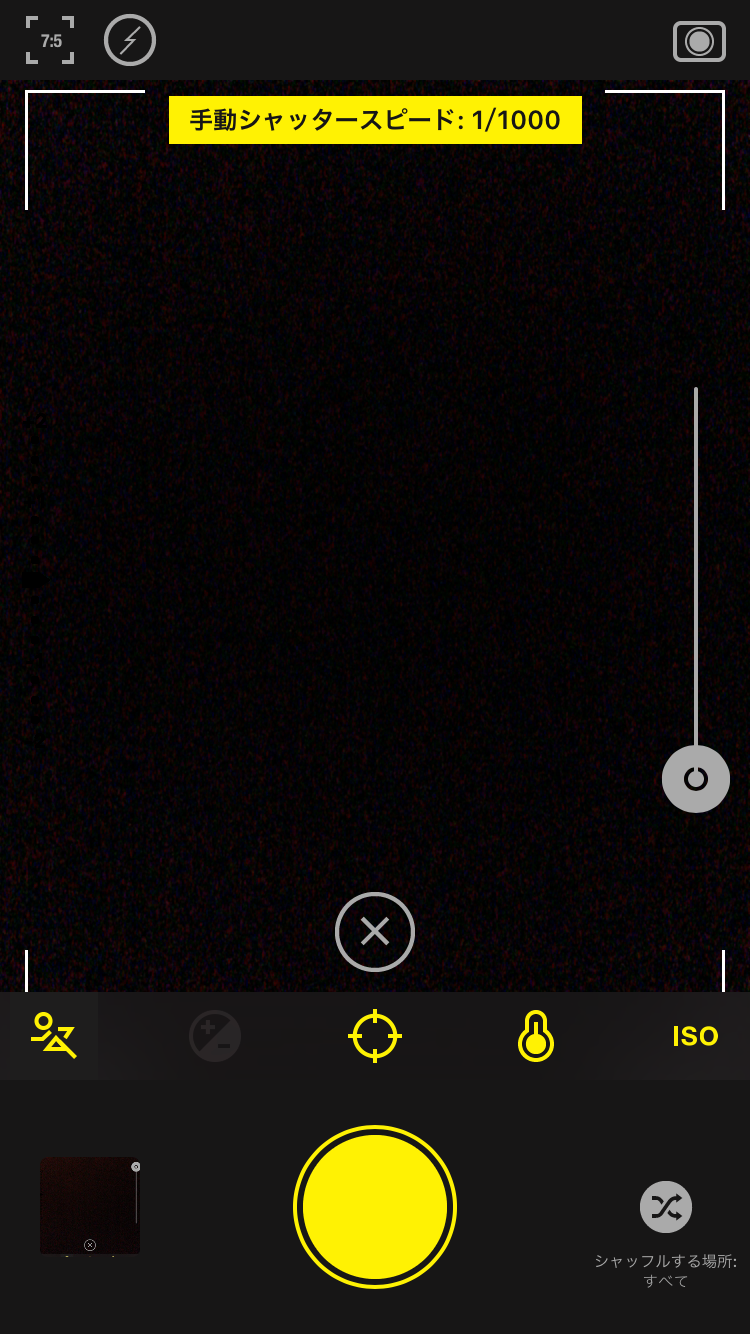Change the 7:5 aspect ratio setting
Image resolution: width=750 pixels, height=1334 pixels.
click(x=50, y=40)
